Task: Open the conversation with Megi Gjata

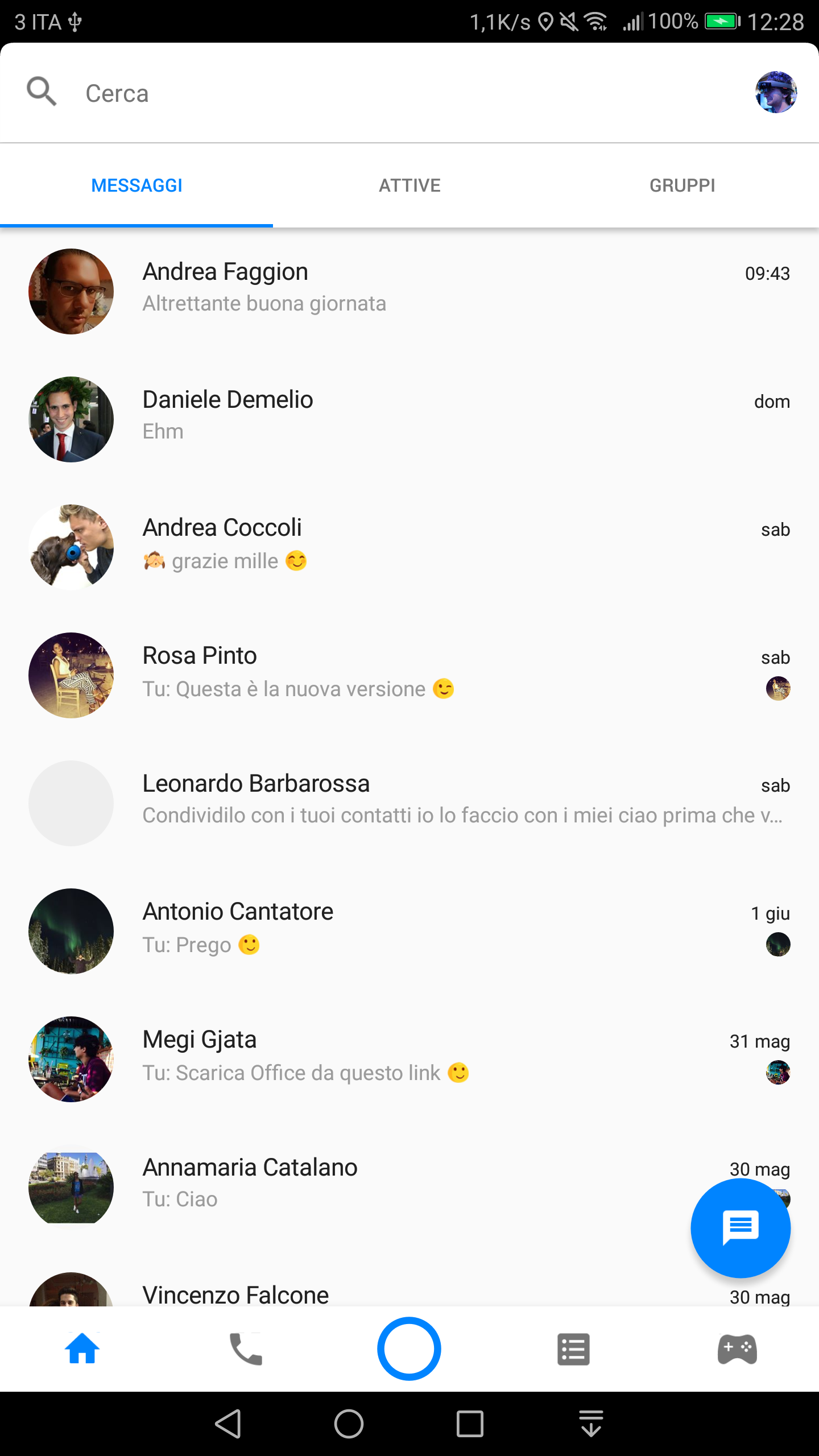Action: click(409, 1059)
